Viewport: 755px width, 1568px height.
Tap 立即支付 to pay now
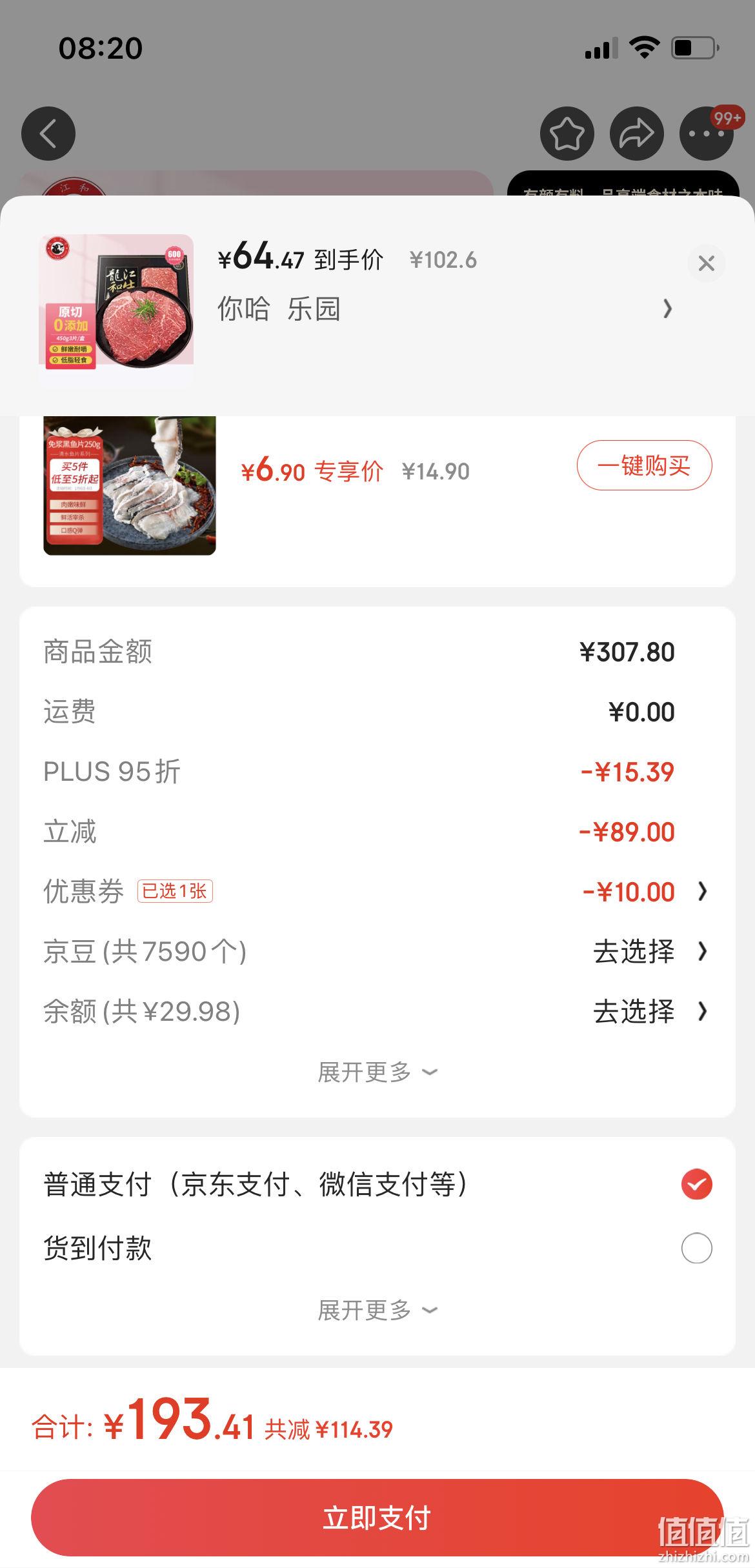(x=377, y=1518)
